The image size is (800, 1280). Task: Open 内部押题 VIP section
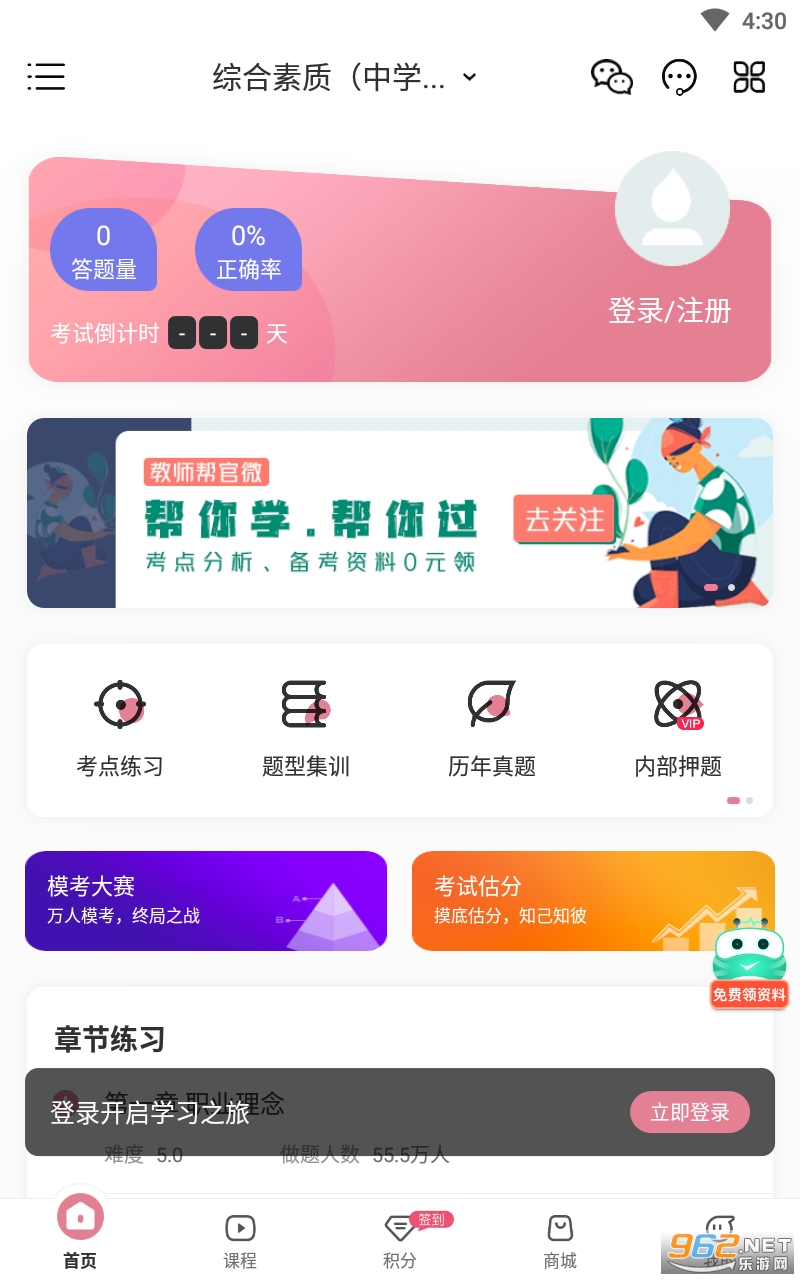pos(678,728)
